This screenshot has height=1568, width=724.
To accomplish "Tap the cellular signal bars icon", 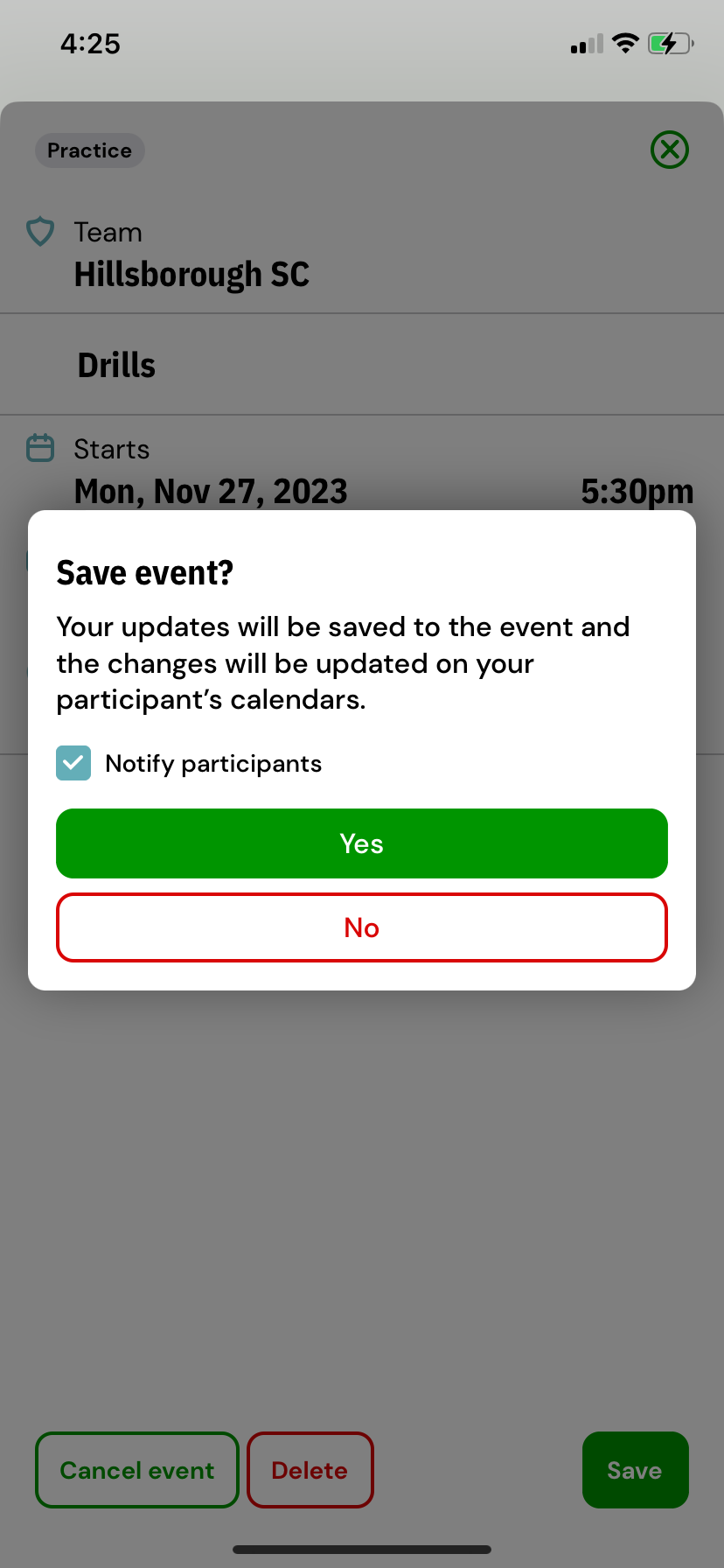I will (x=584, y=44).
